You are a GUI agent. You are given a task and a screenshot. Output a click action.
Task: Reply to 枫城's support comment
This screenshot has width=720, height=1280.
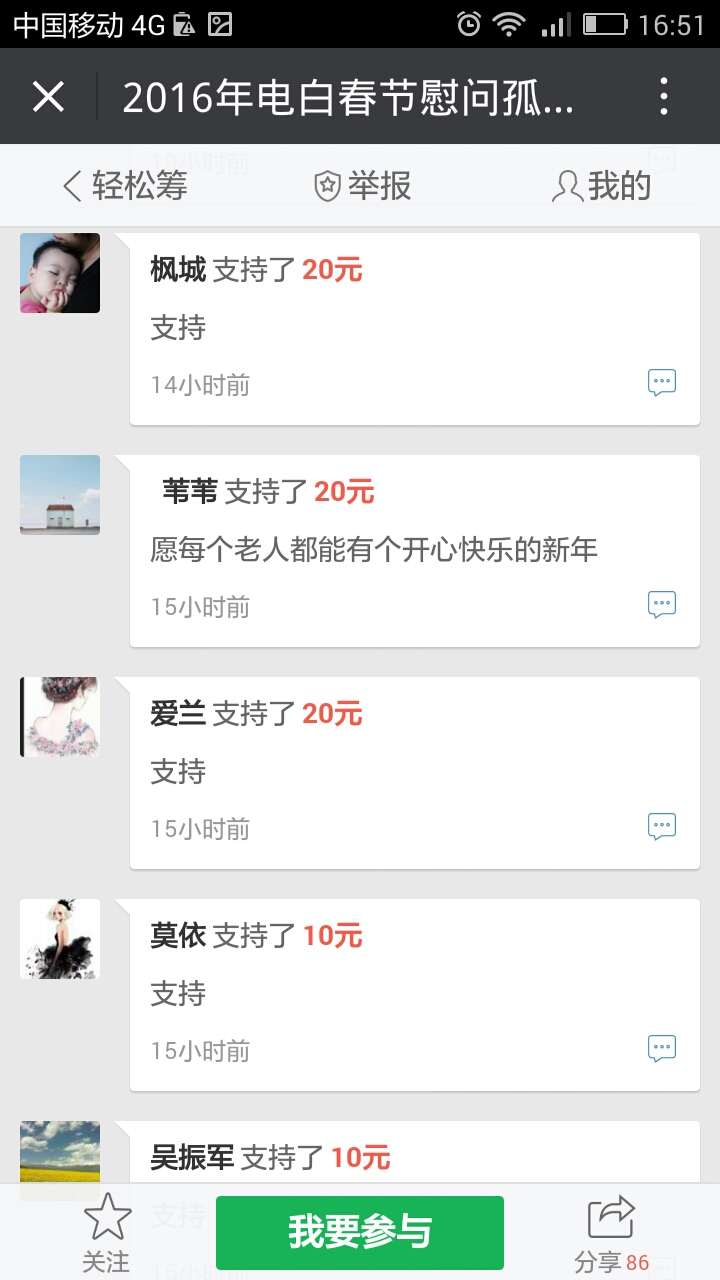click(662, 382)
